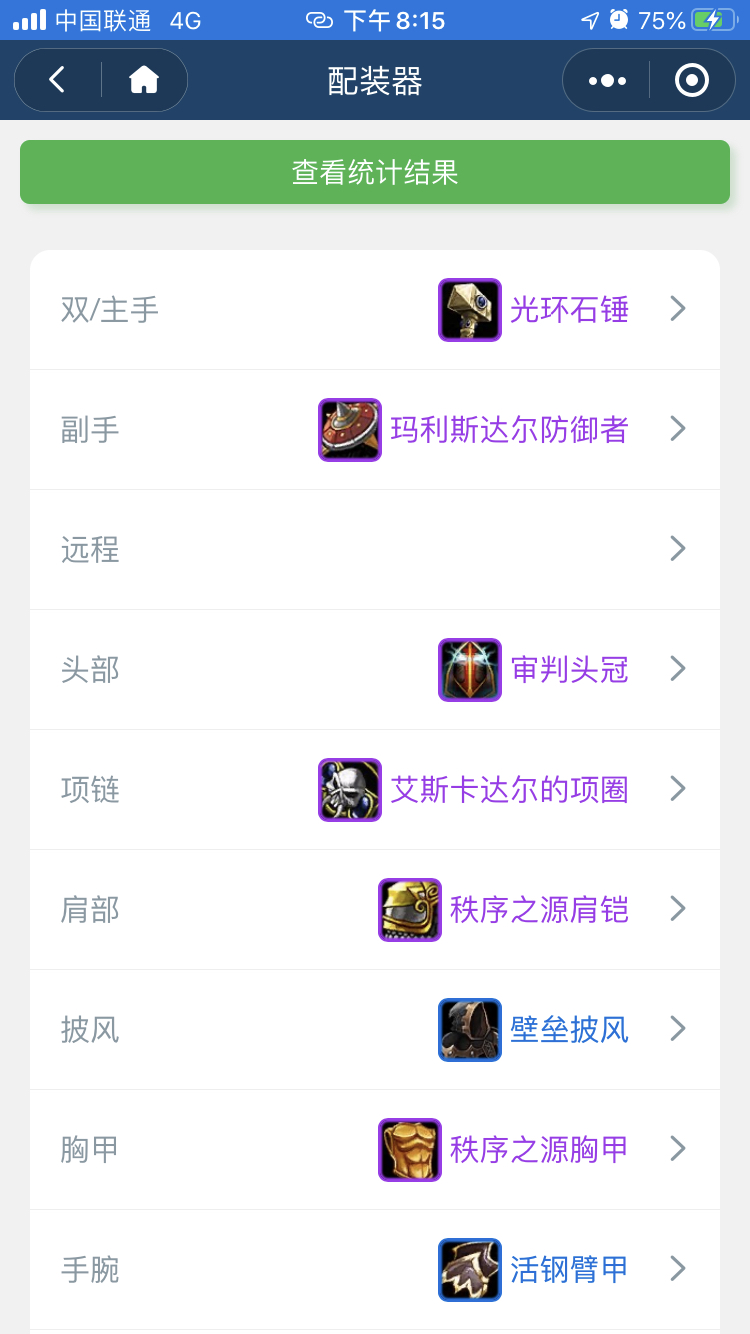Close the mini program with the circle icon
This screenshot has width=750, height=1334.
(692, 80)
